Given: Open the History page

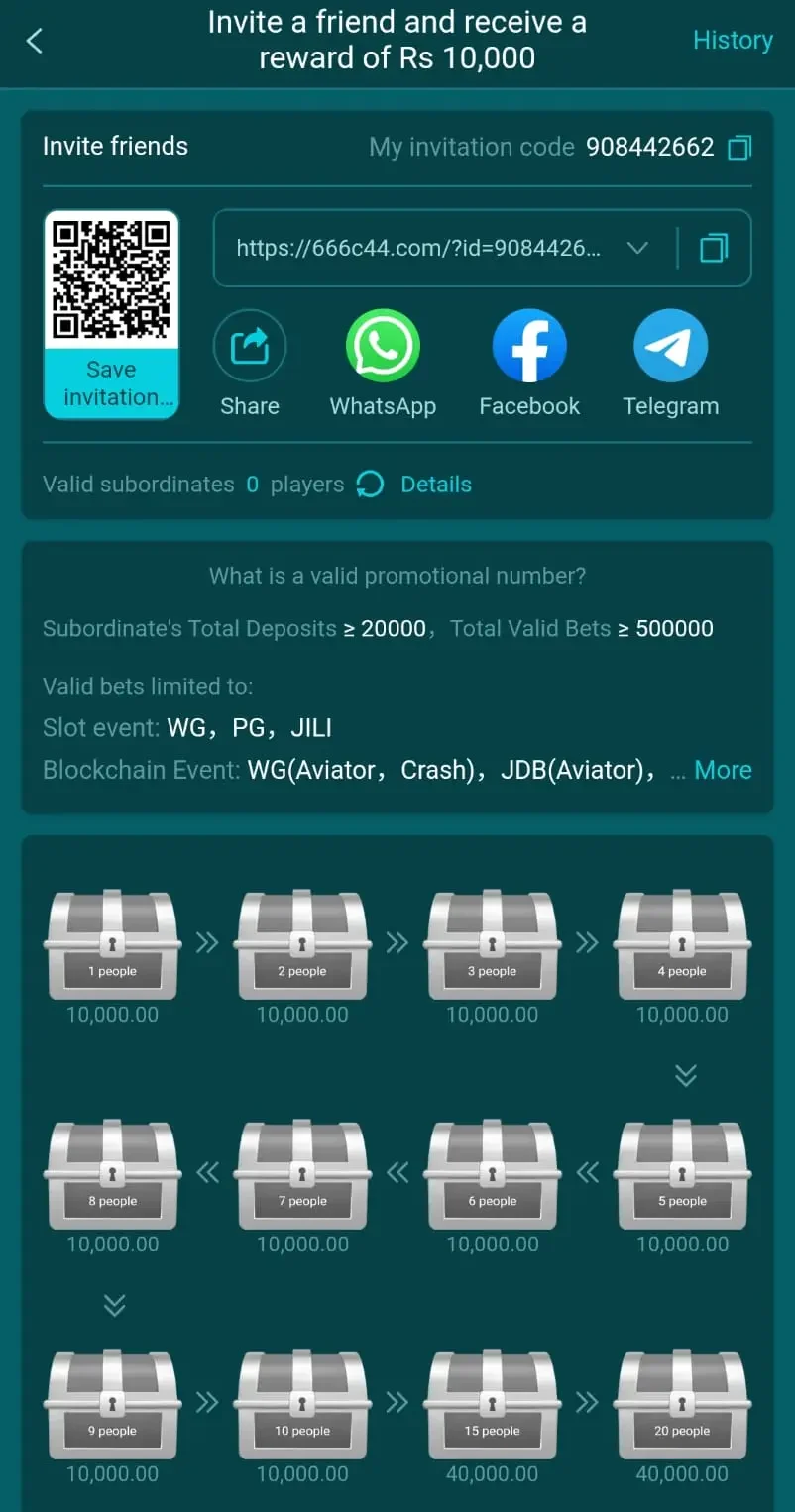Looking at the screenshot, I should 733,40.
